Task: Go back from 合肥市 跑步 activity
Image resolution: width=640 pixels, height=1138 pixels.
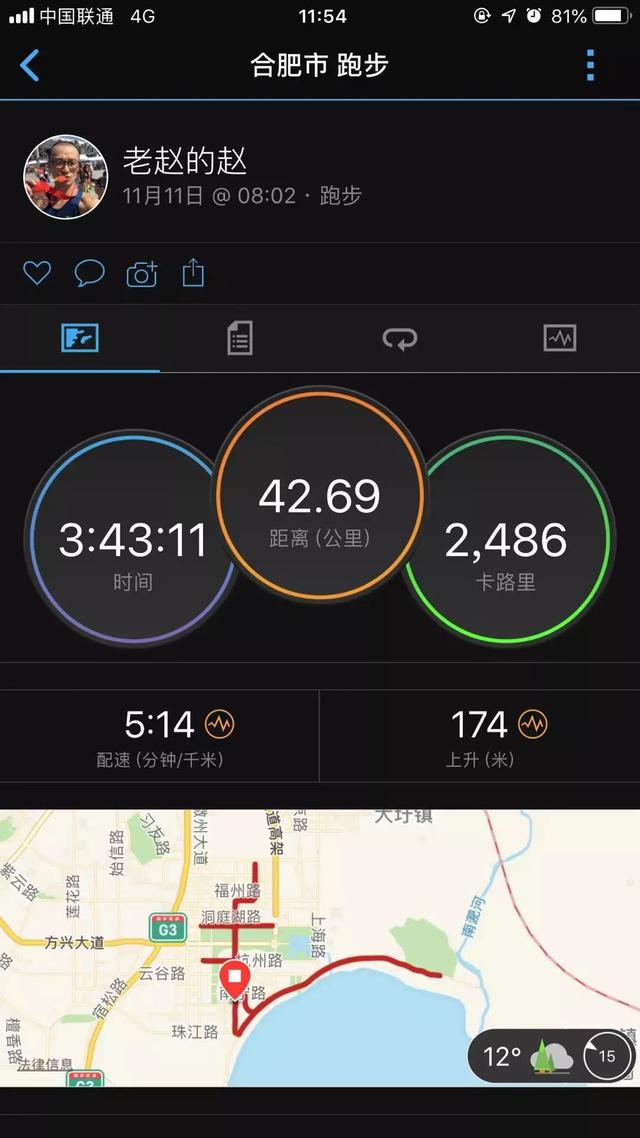Action: point(30,66)
